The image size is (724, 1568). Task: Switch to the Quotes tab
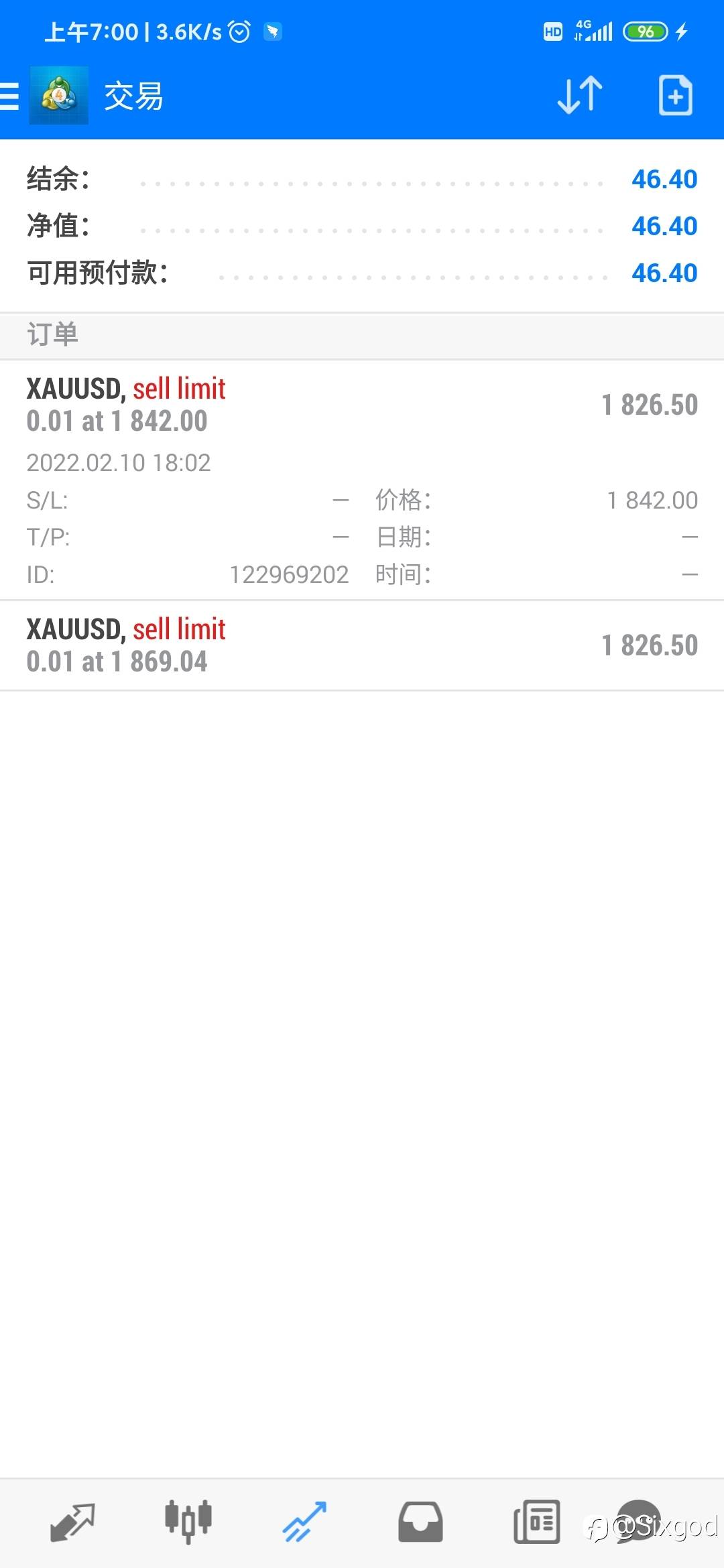click(x=72, y=1522)
